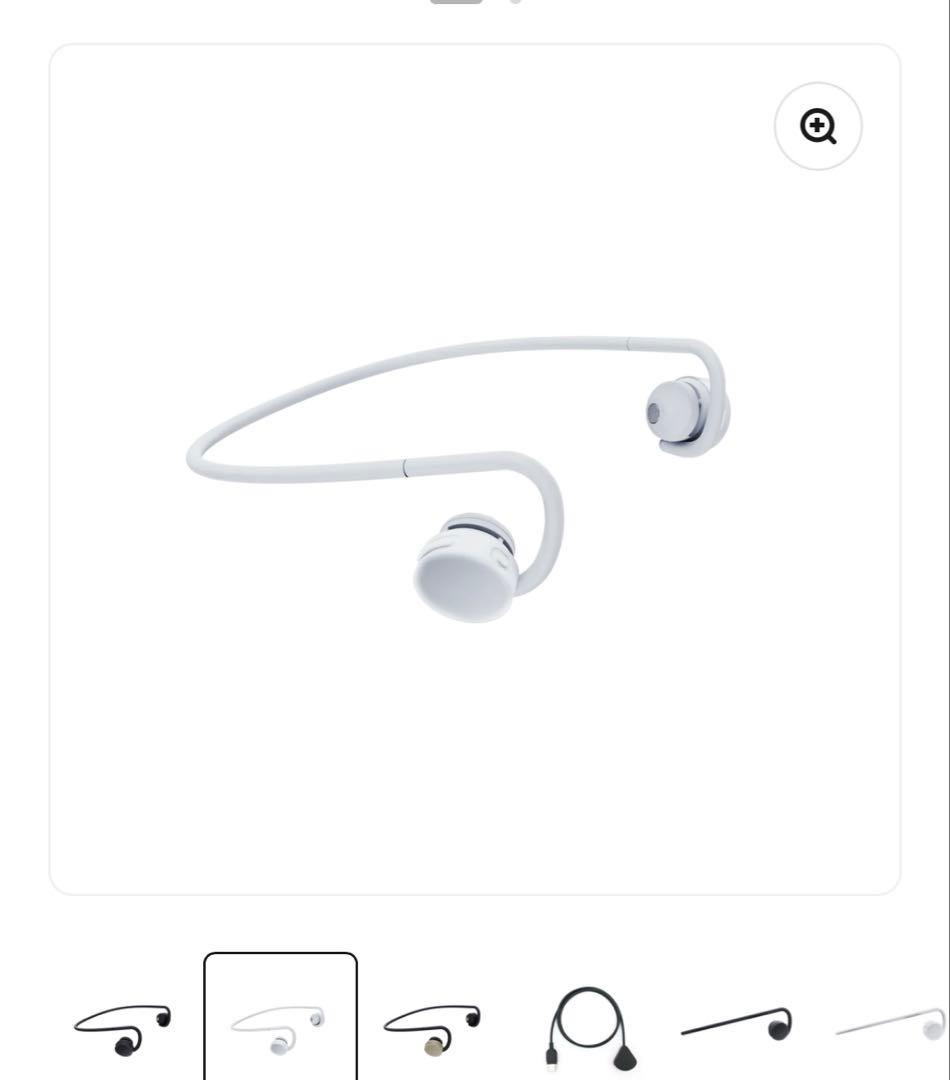Open the charging cable thumbnail
This screenshot has height=1080, width=950.
pos(590,1029)
